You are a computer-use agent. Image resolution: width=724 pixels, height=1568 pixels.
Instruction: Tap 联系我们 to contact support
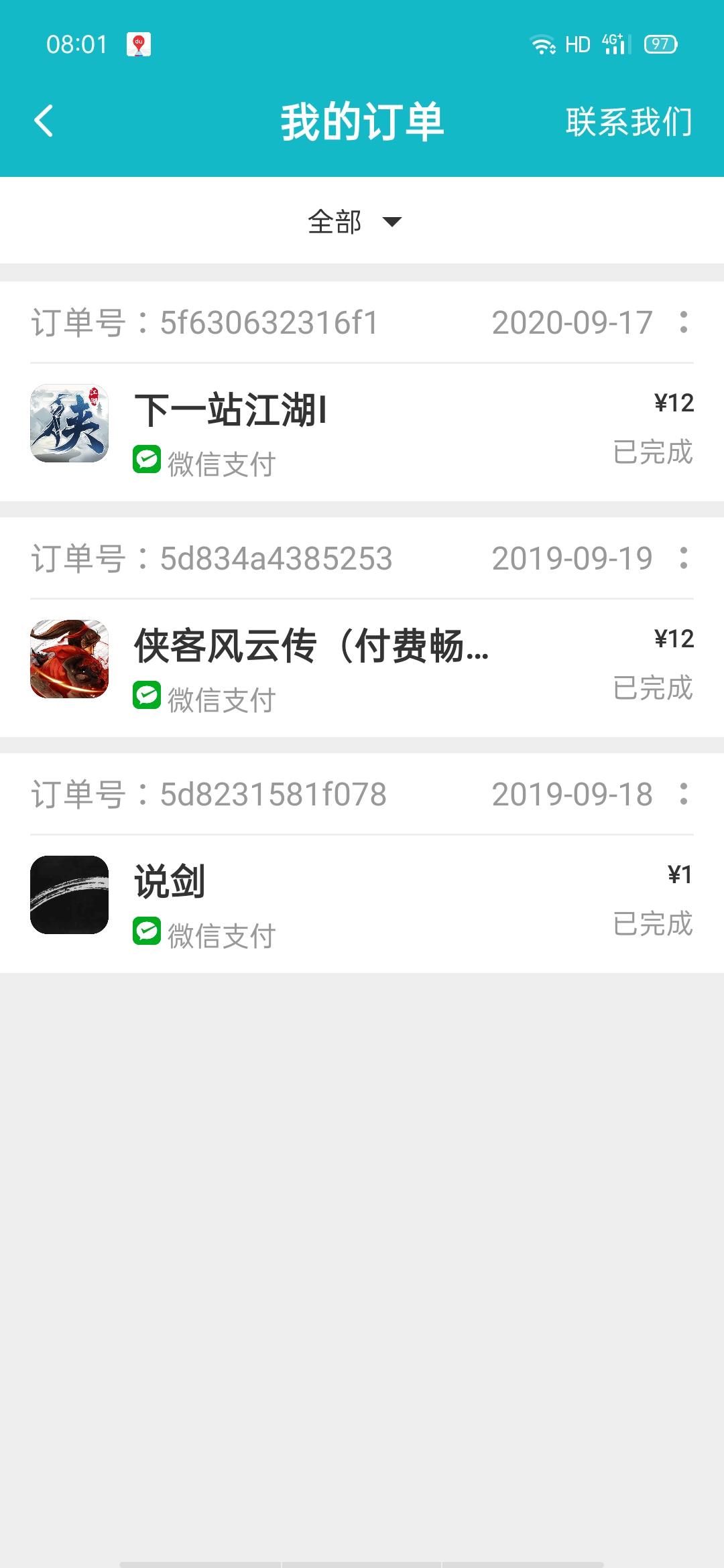click(x=628, y=122)
